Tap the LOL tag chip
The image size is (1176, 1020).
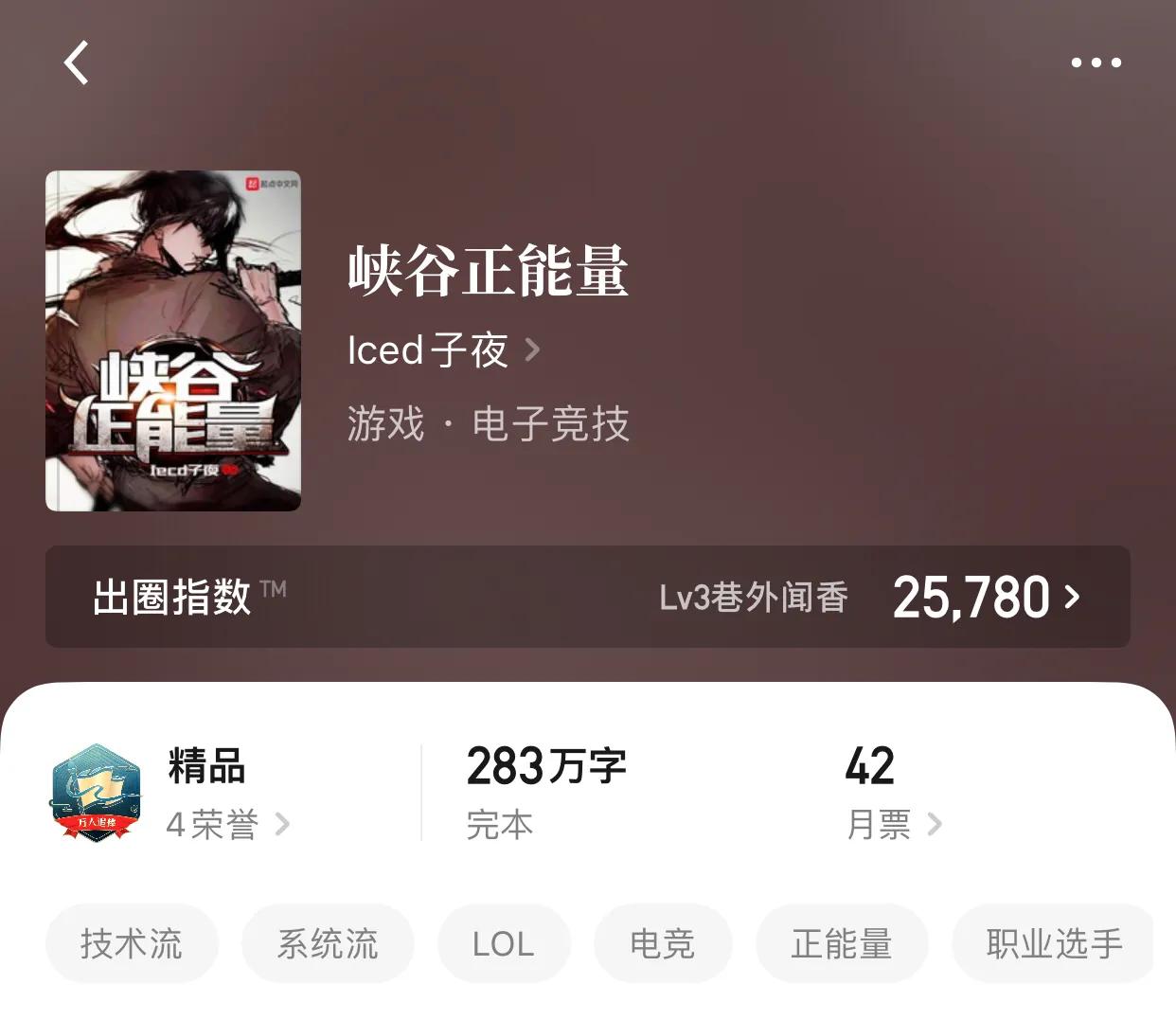[x=504, y=943]
